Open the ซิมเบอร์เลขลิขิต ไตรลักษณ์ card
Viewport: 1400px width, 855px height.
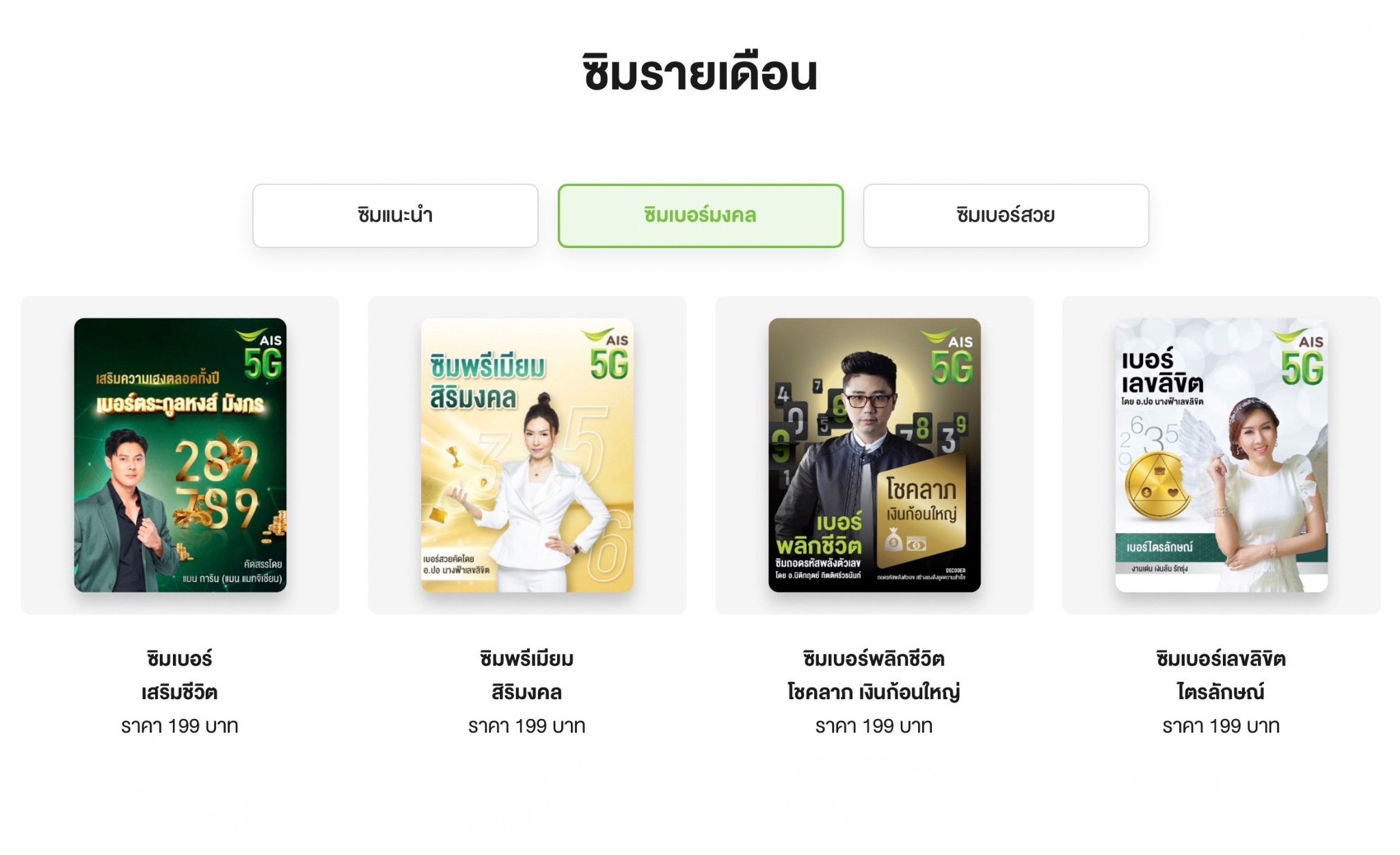1221,454
